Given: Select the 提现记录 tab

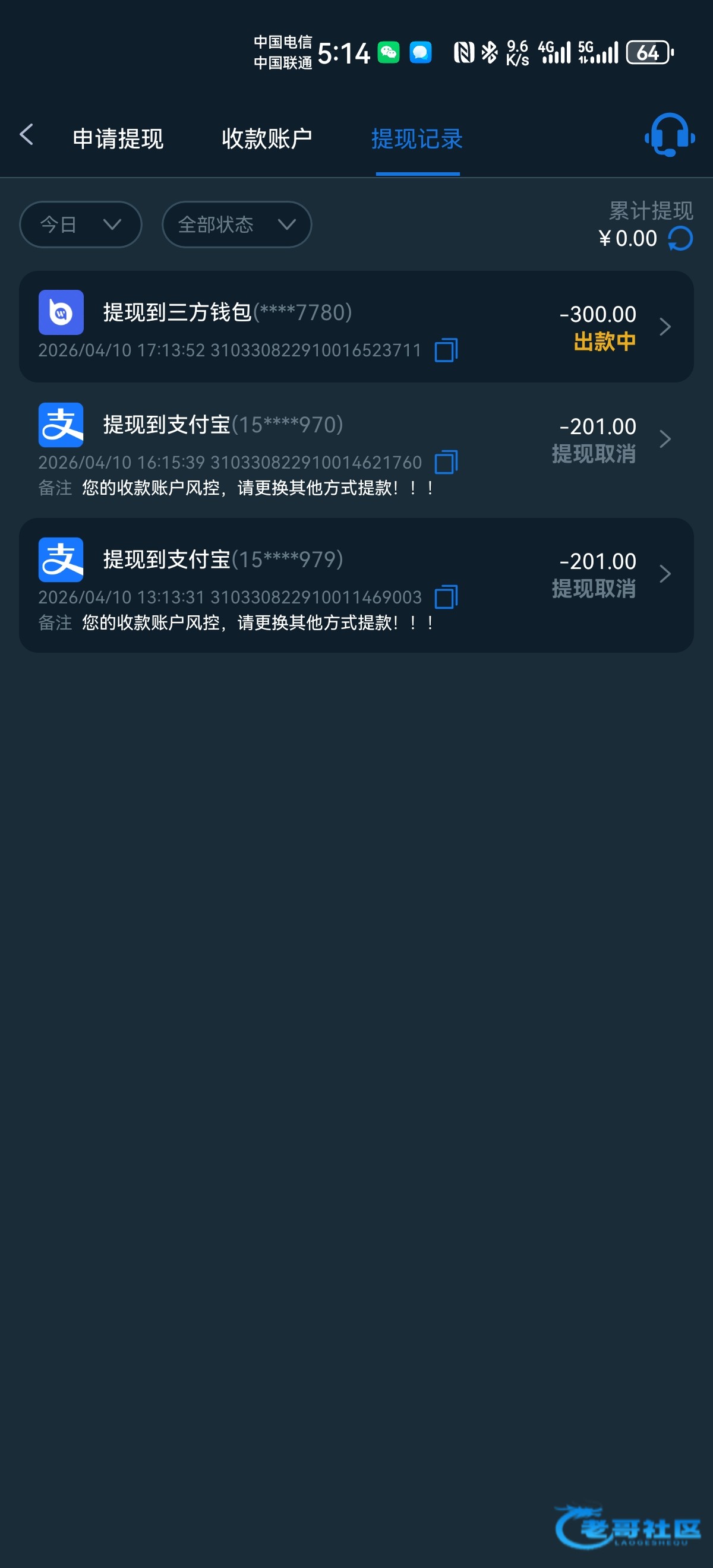Looking at the screenshot, I should click(x=417, y=139).
